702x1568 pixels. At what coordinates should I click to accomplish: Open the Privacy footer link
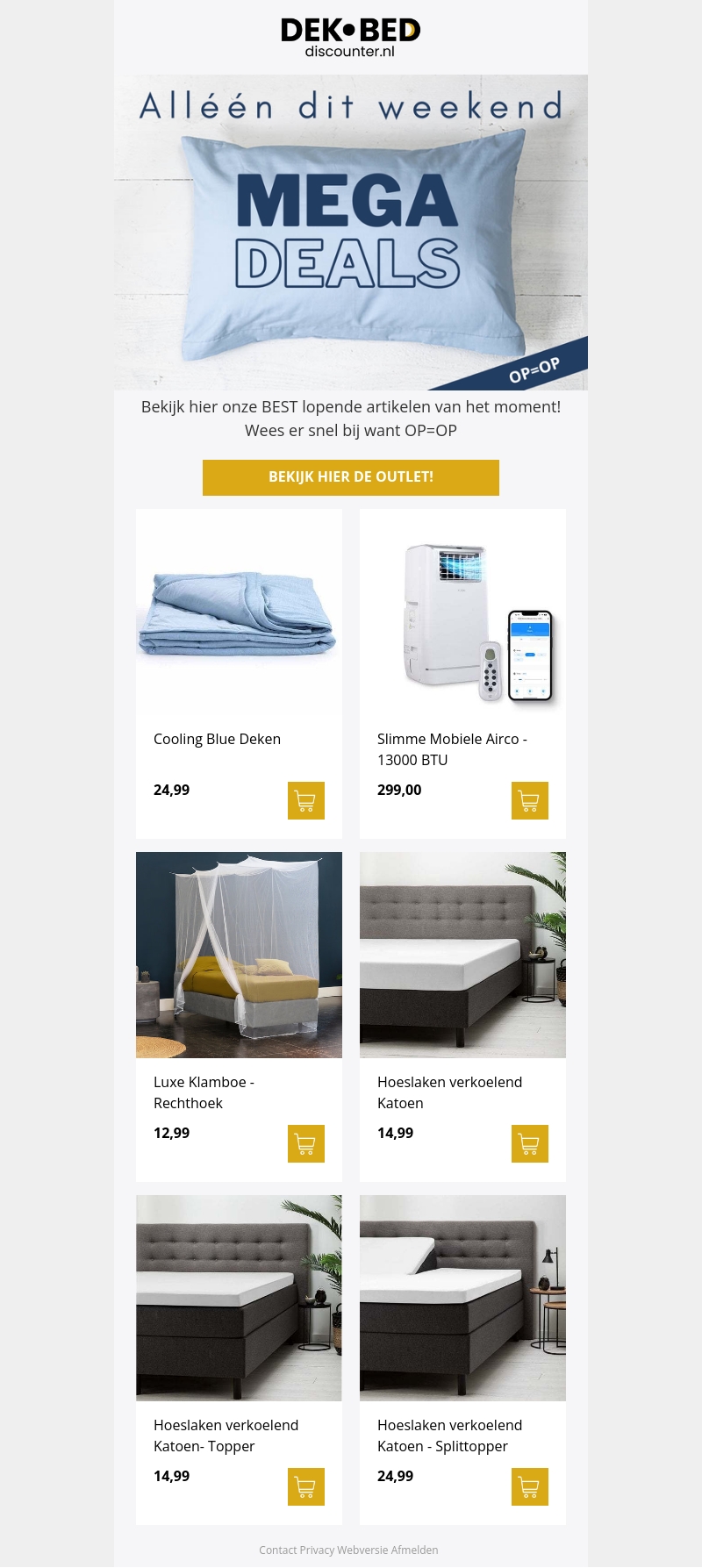(317, 1550)
